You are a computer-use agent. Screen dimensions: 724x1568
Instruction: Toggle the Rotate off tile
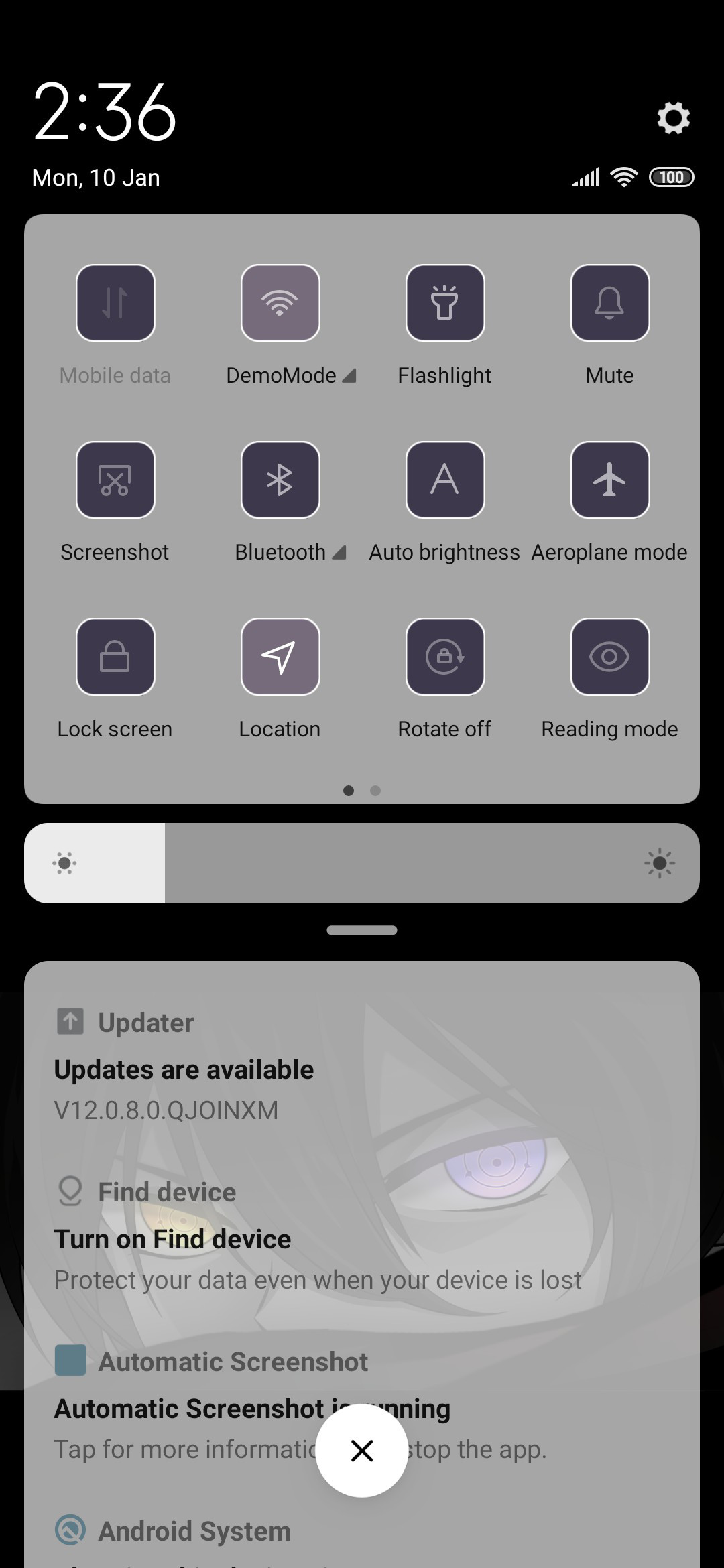coord(445,657)
